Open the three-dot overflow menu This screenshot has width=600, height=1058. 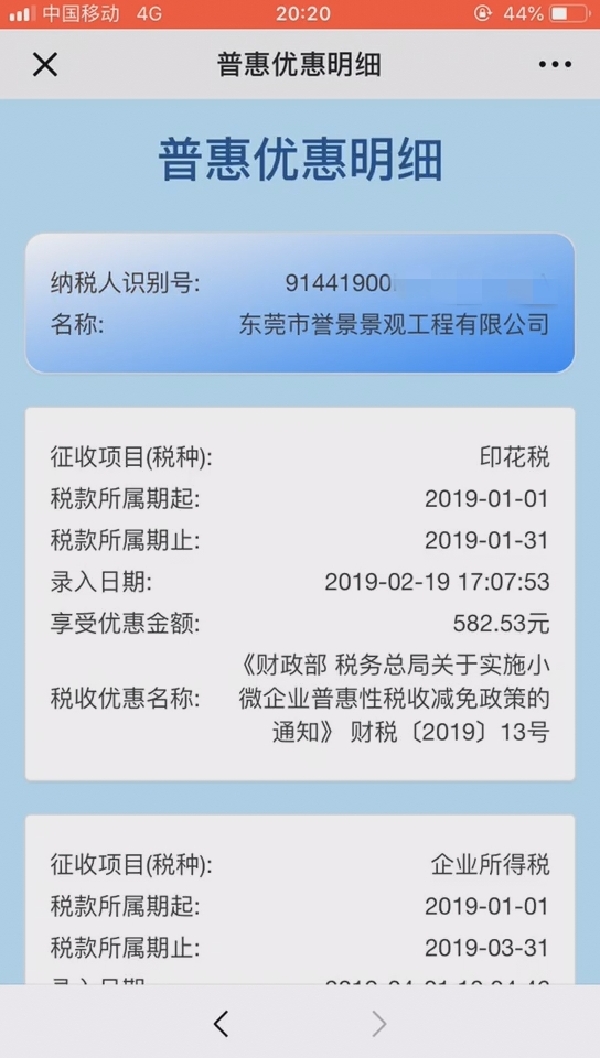(554, 65)
